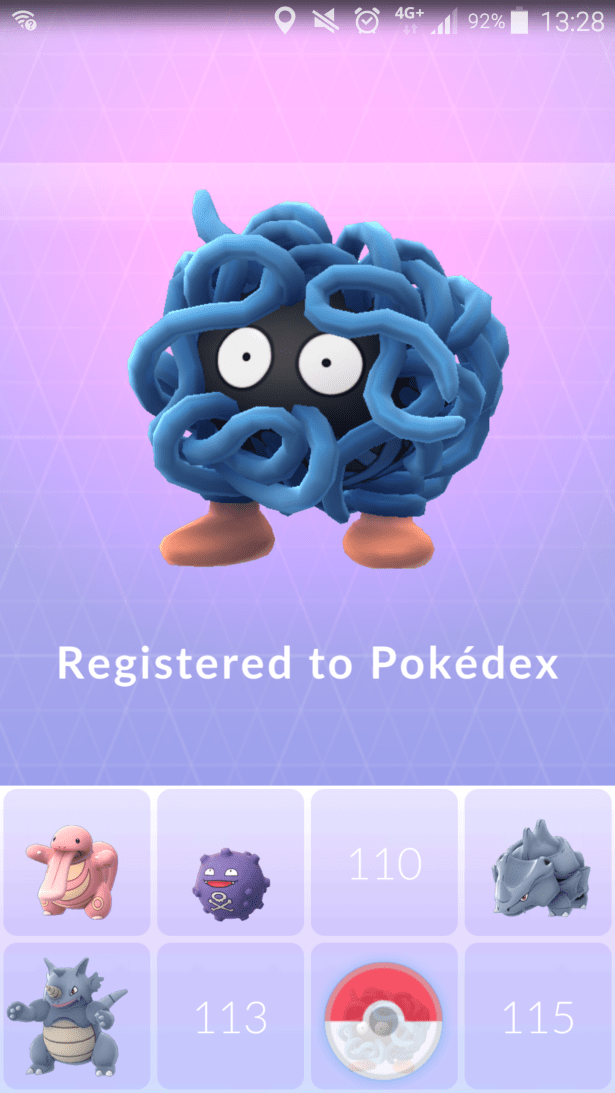This screenshot has width=615, height=1093.
Task: Open Lickitung's Pokédex entry
Action: [77, 862]
